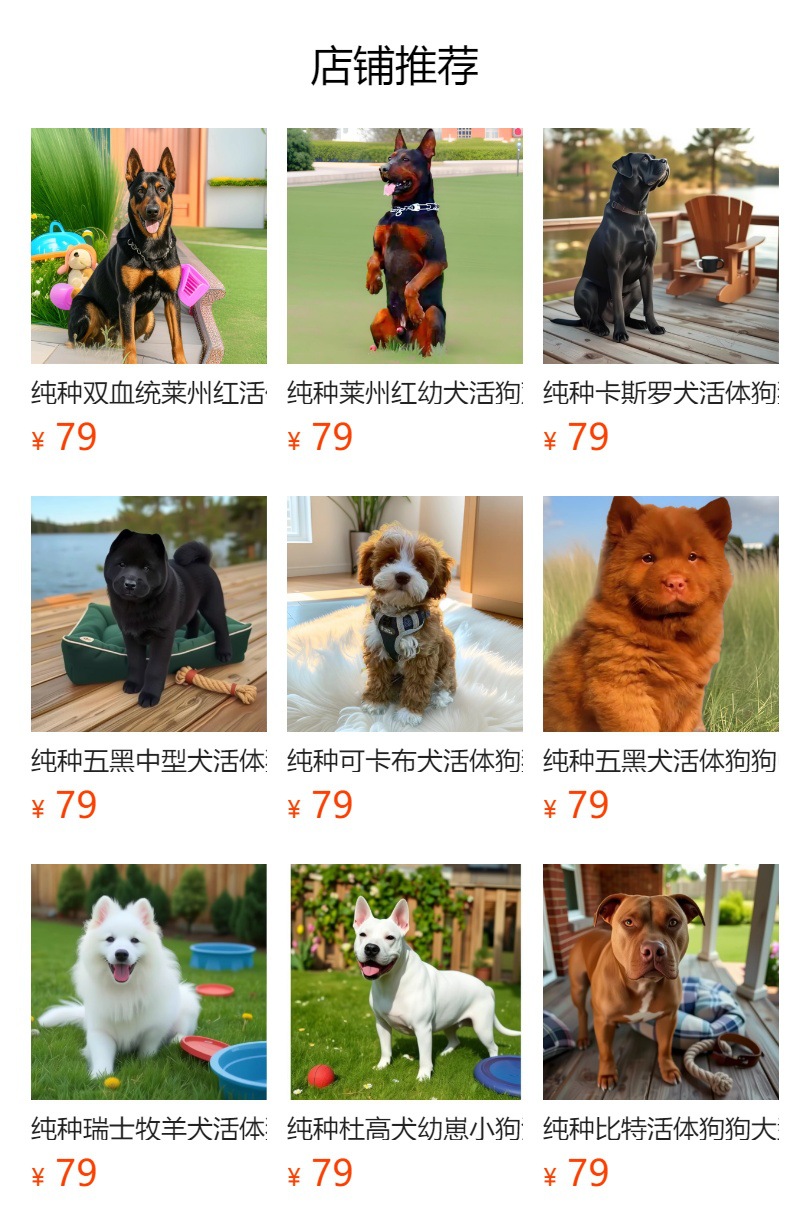Screen dimensions: 790x1232
Task: View the 纯种五黑犬活体狗狗 listing
Action: click(660, 614)
